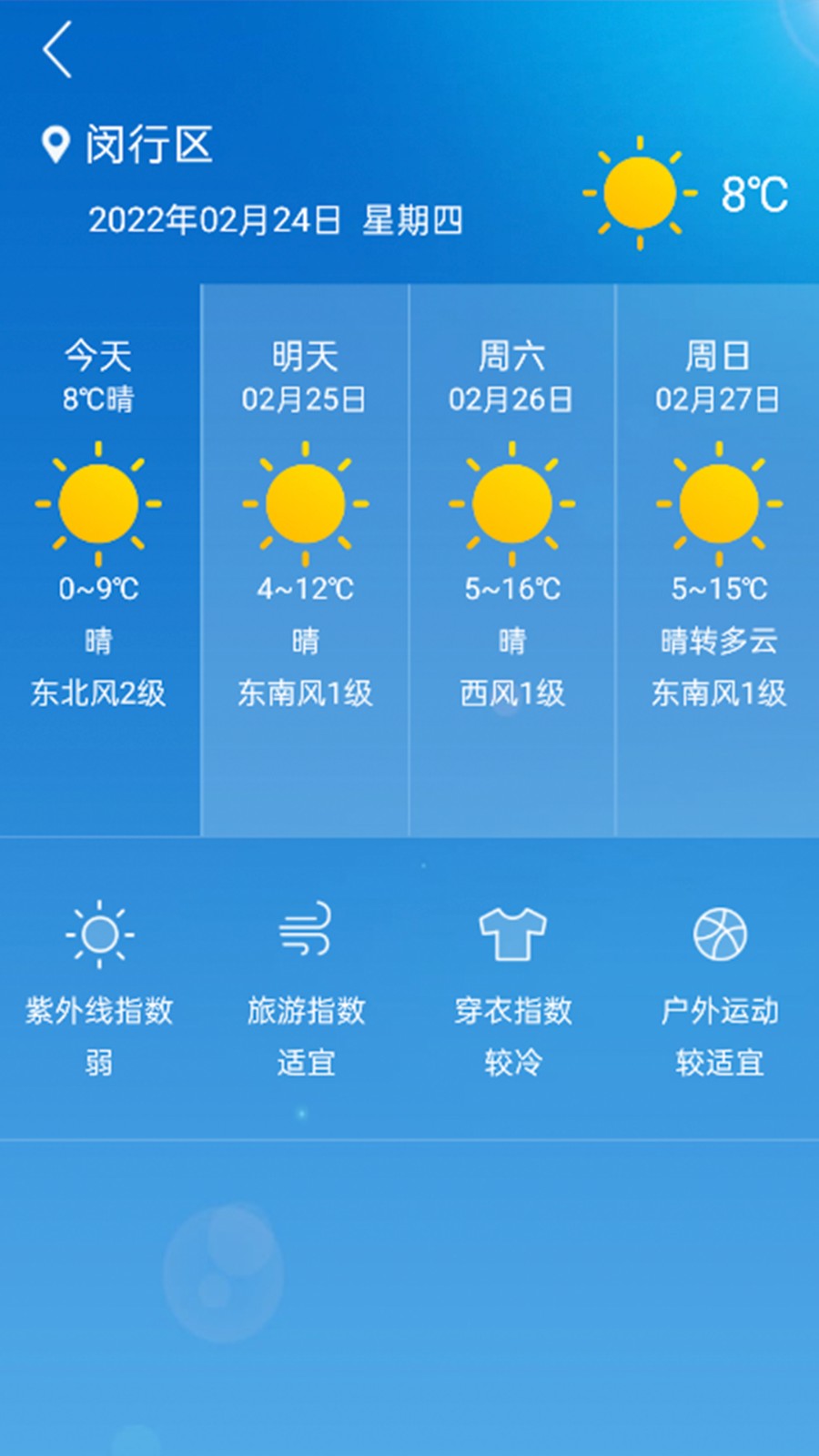Tap the location pin icon beside 闵行区
Image resolution: width=819 pixels, height=1456 pixels.
(x=55, y=143)
